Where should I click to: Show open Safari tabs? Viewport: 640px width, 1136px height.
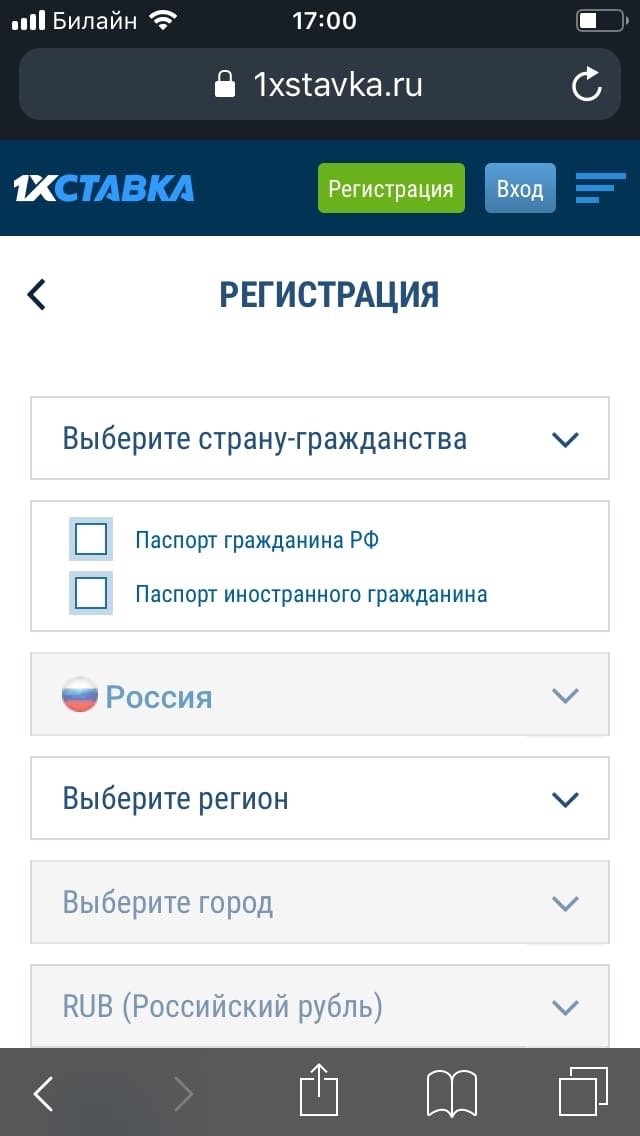click(583, 1093)
